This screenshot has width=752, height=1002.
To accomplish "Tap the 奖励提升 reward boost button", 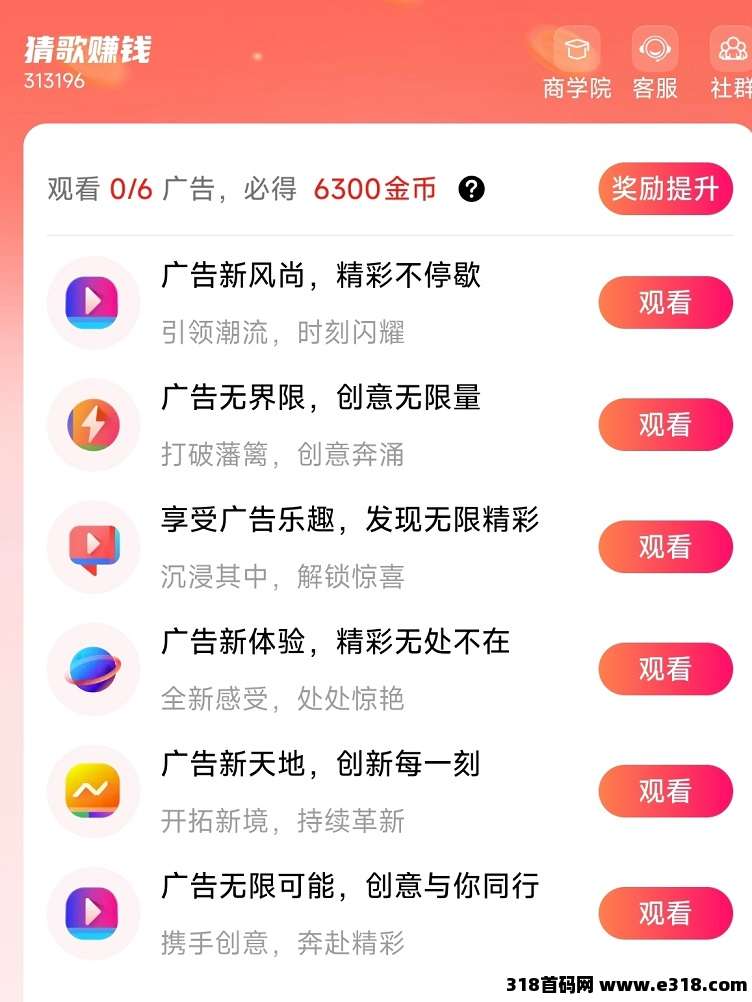I will tap(665, 189).
